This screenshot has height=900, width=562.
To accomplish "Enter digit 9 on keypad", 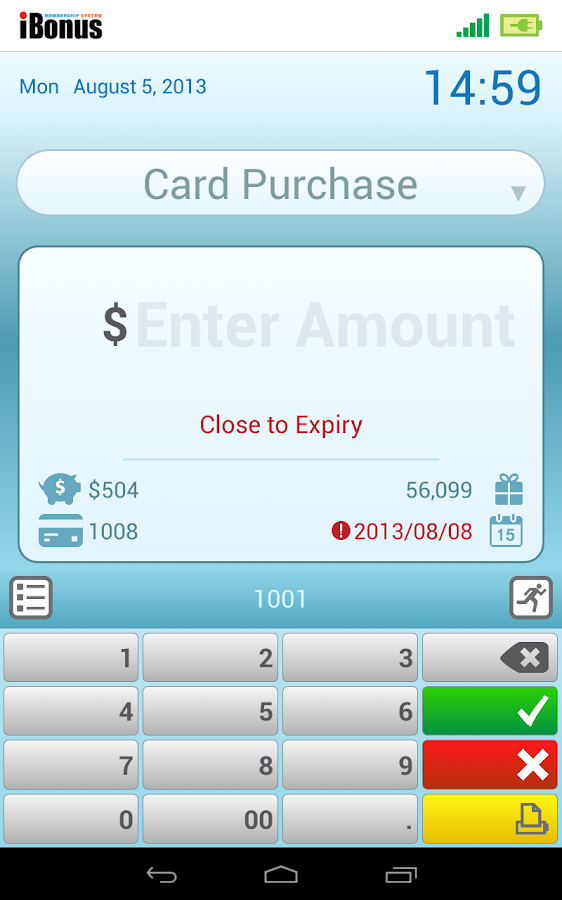I will pos(350,765).
